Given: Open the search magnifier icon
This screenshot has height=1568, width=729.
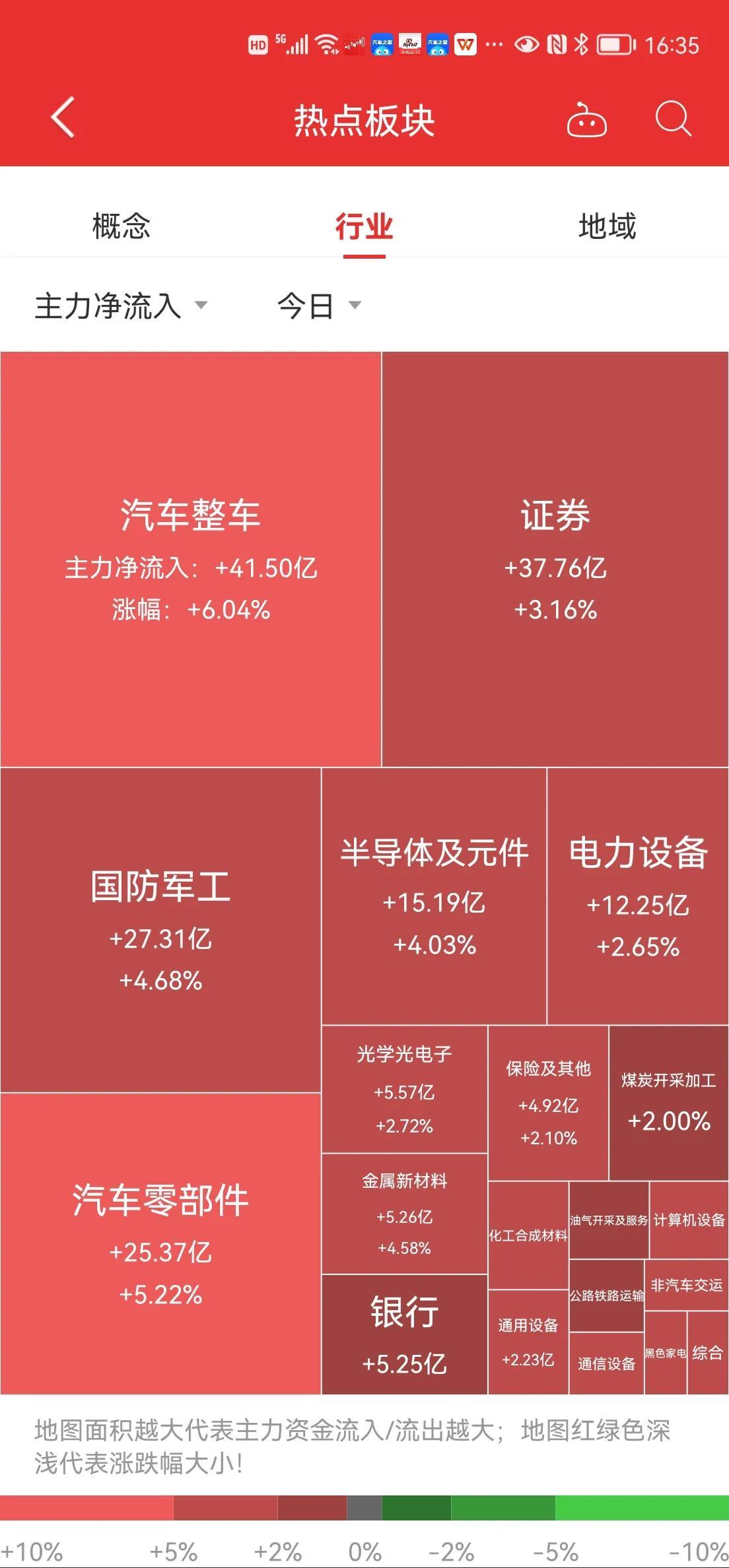Looking at the screenshot, I should point(673,119).
